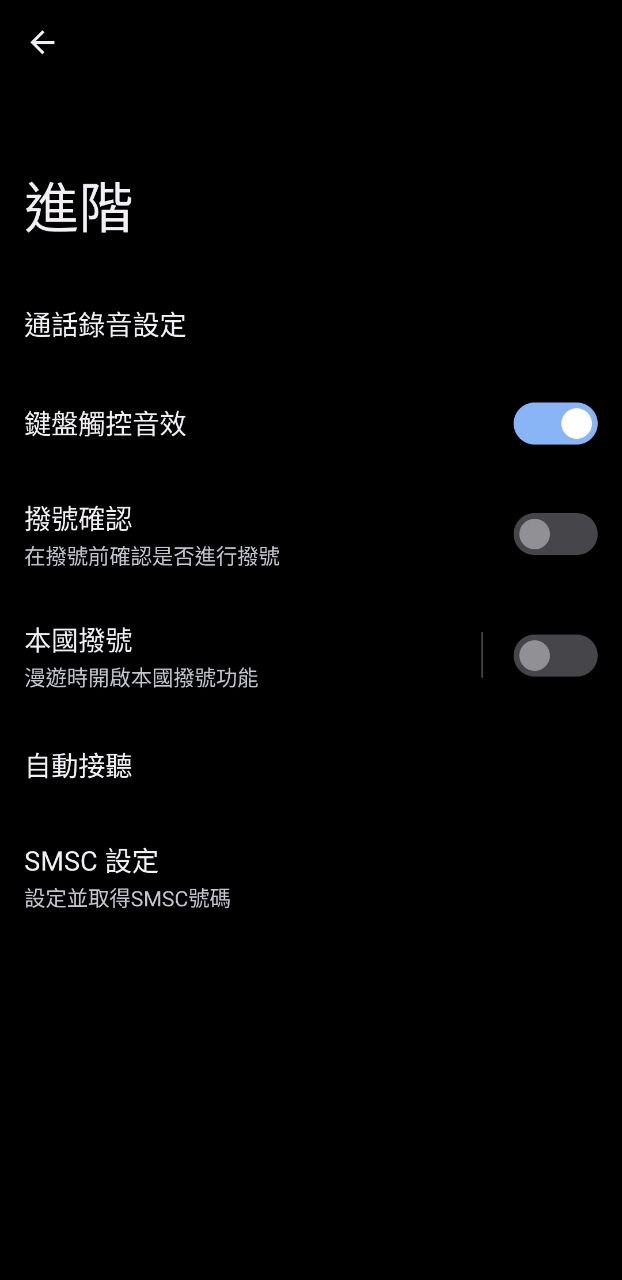Open SMSC 設定
The width and height of the screenshot is (622, 1280).
click(311, 877)
